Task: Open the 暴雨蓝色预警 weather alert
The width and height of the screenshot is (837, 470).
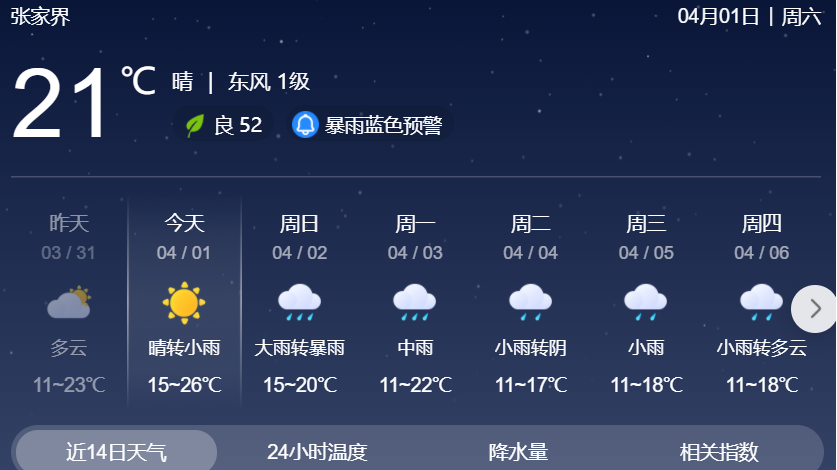Action: (368, 125)
